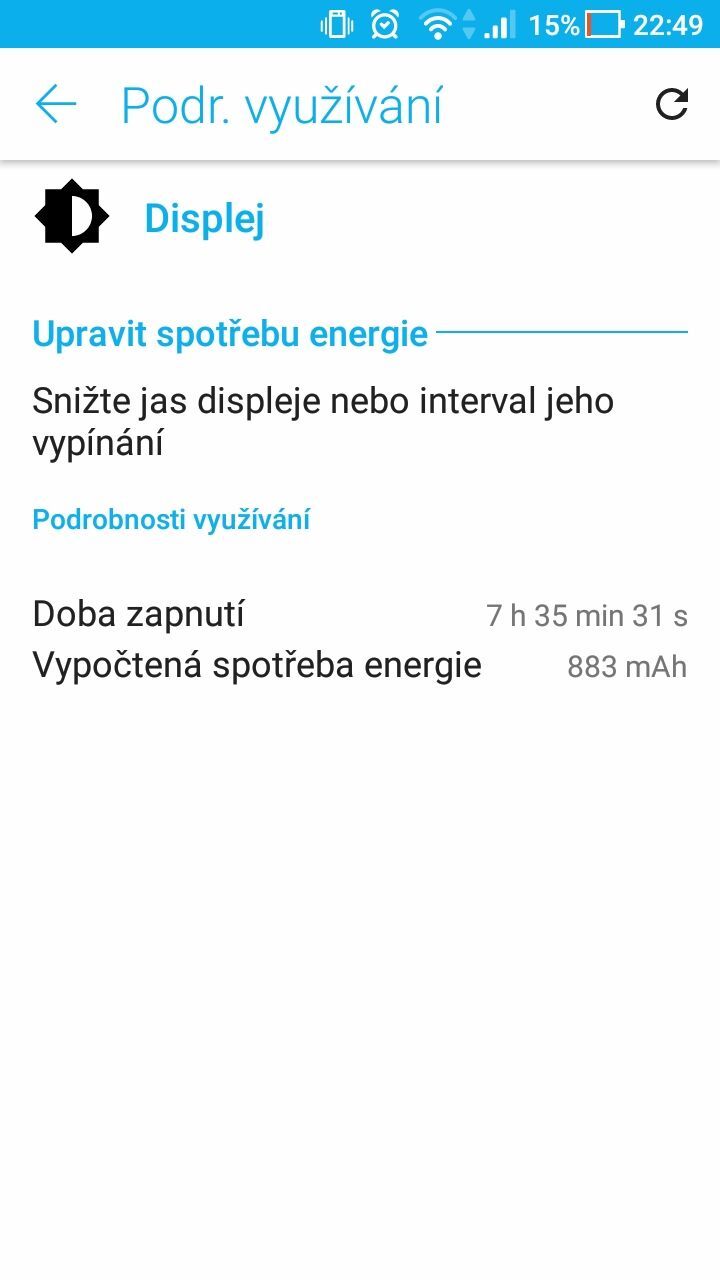This screenshot has width=720, height=1280.
Task: Tap the brightness reduction suggestion text
Action: pyautogui.click(x=322, y=420)
